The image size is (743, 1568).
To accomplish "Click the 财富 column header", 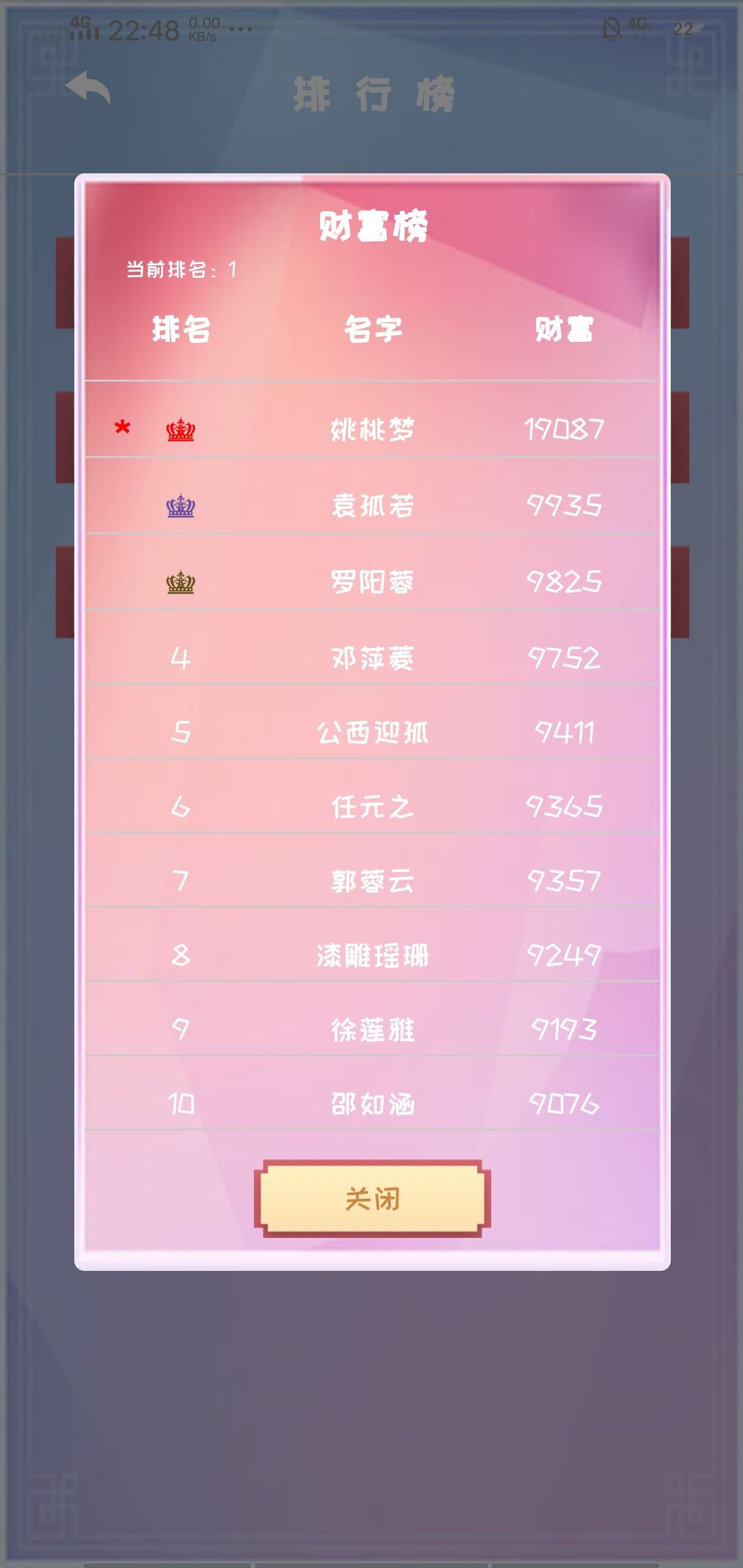I will (566, 328).
